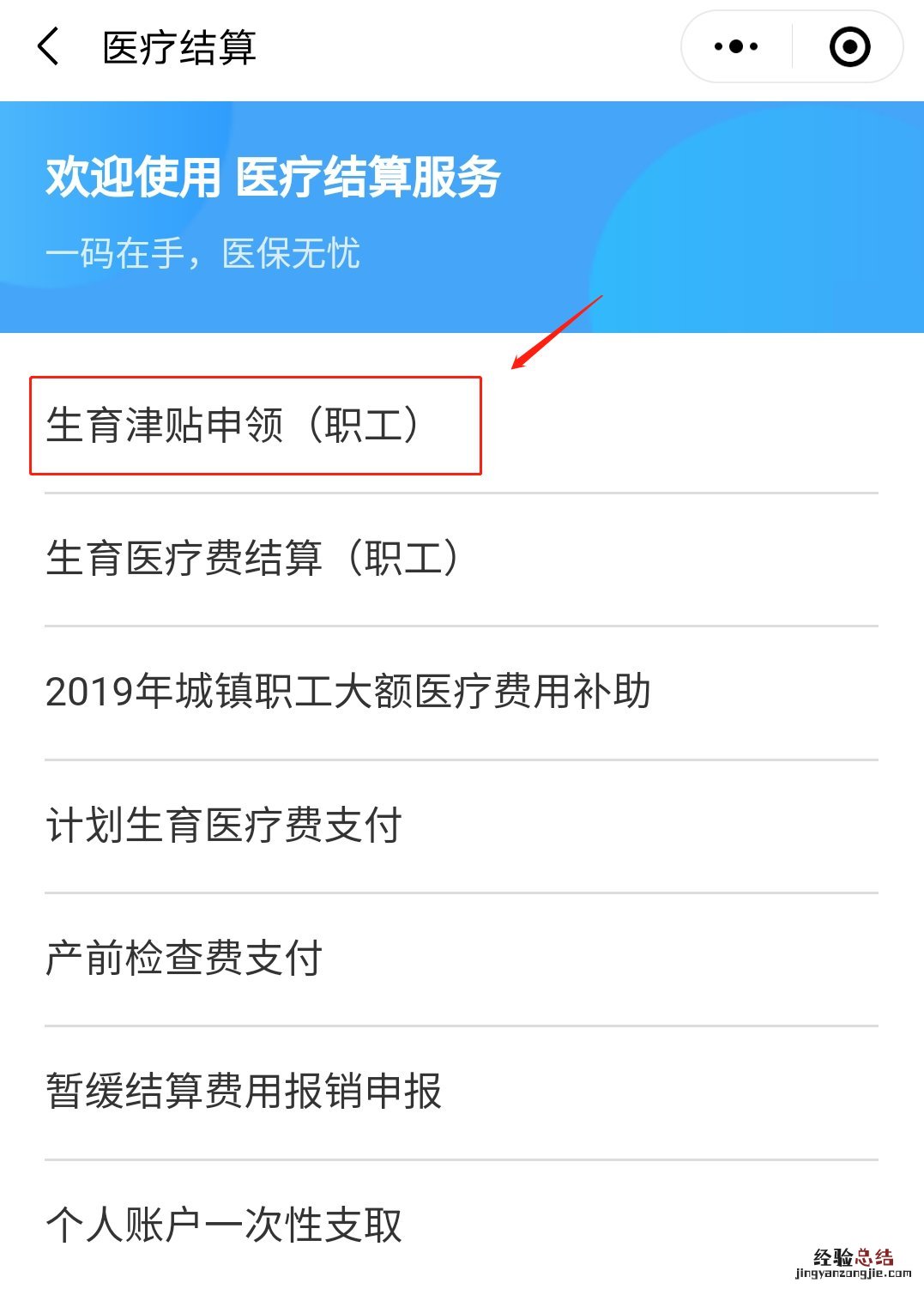Open 产前检查费支付
This screenshot has height=1289, width=924.
(x=184, y=959)
